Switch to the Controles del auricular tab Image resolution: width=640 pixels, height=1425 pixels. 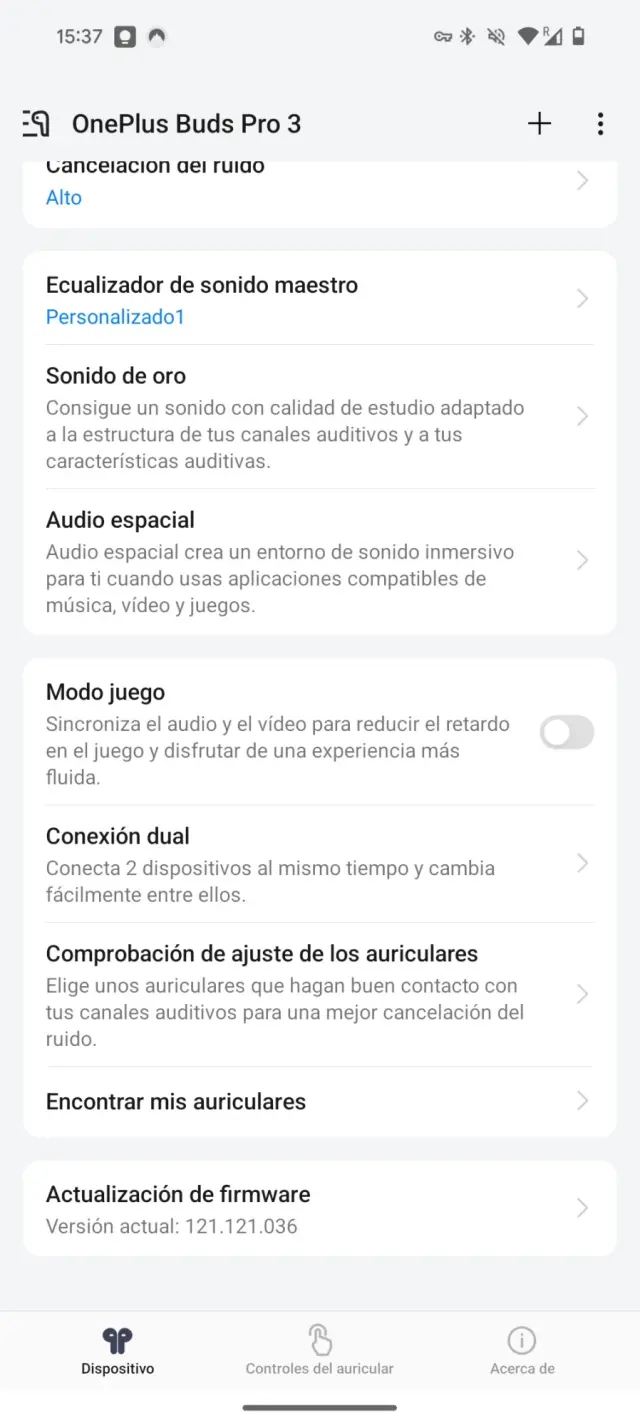(319, 1350)
